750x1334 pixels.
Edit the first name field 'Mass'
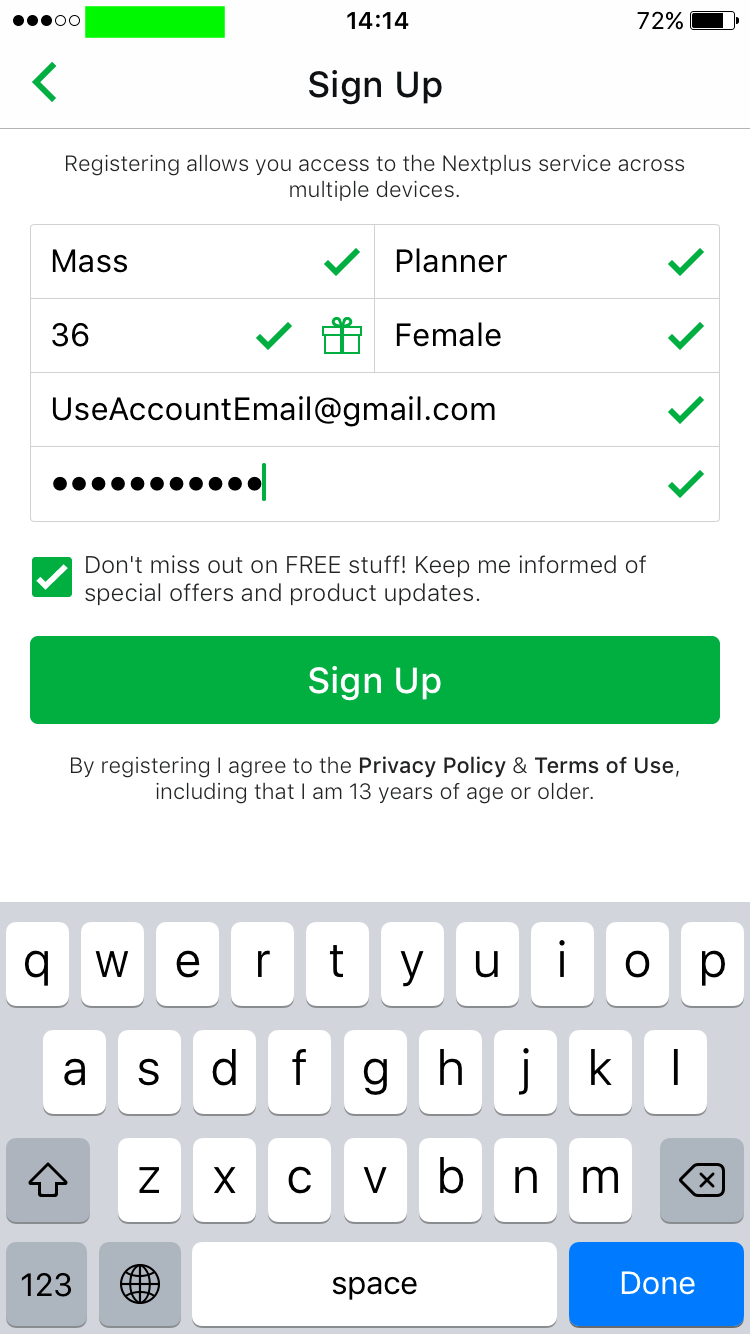[180, 262]
